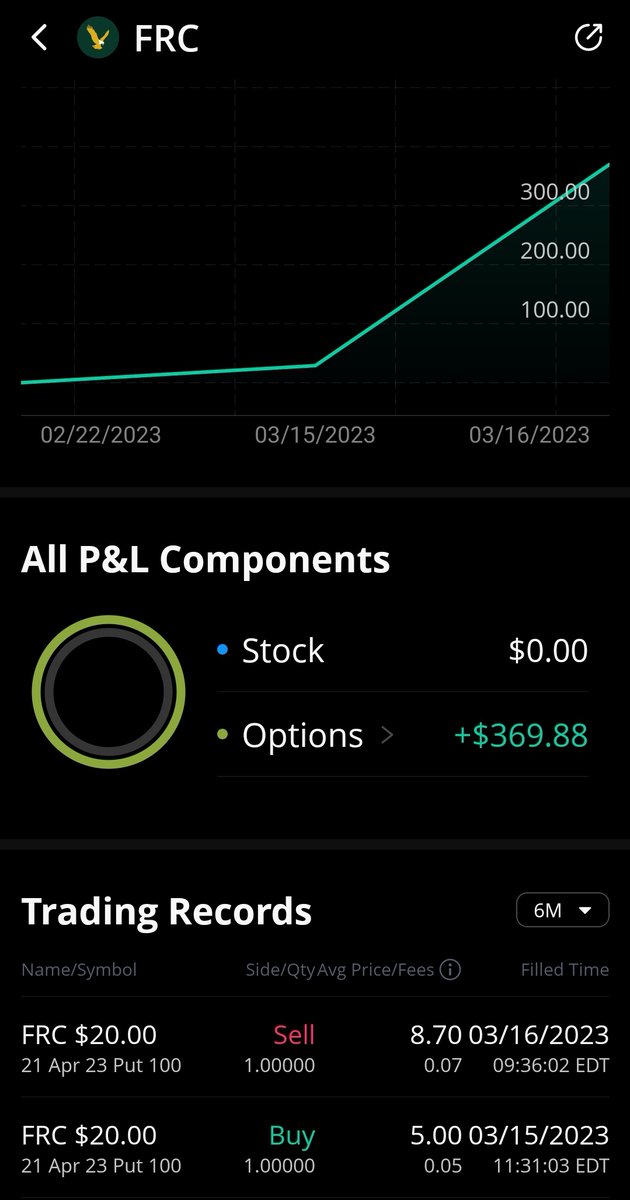Open the FRC Buy record from 03/15/2023

pos(315,1148)
